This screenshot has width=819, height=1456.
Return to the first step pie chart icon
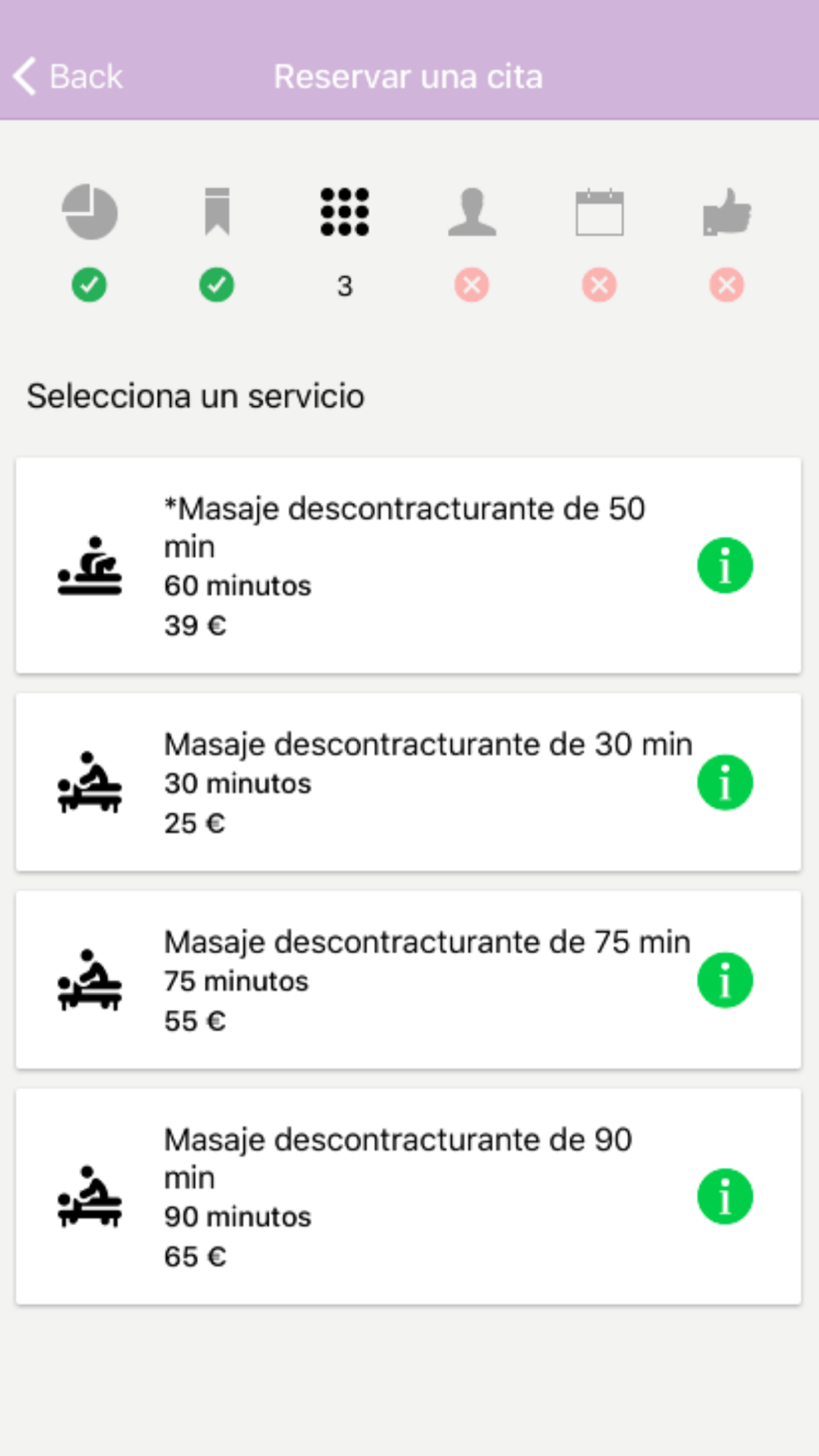(x=90, y=212)
